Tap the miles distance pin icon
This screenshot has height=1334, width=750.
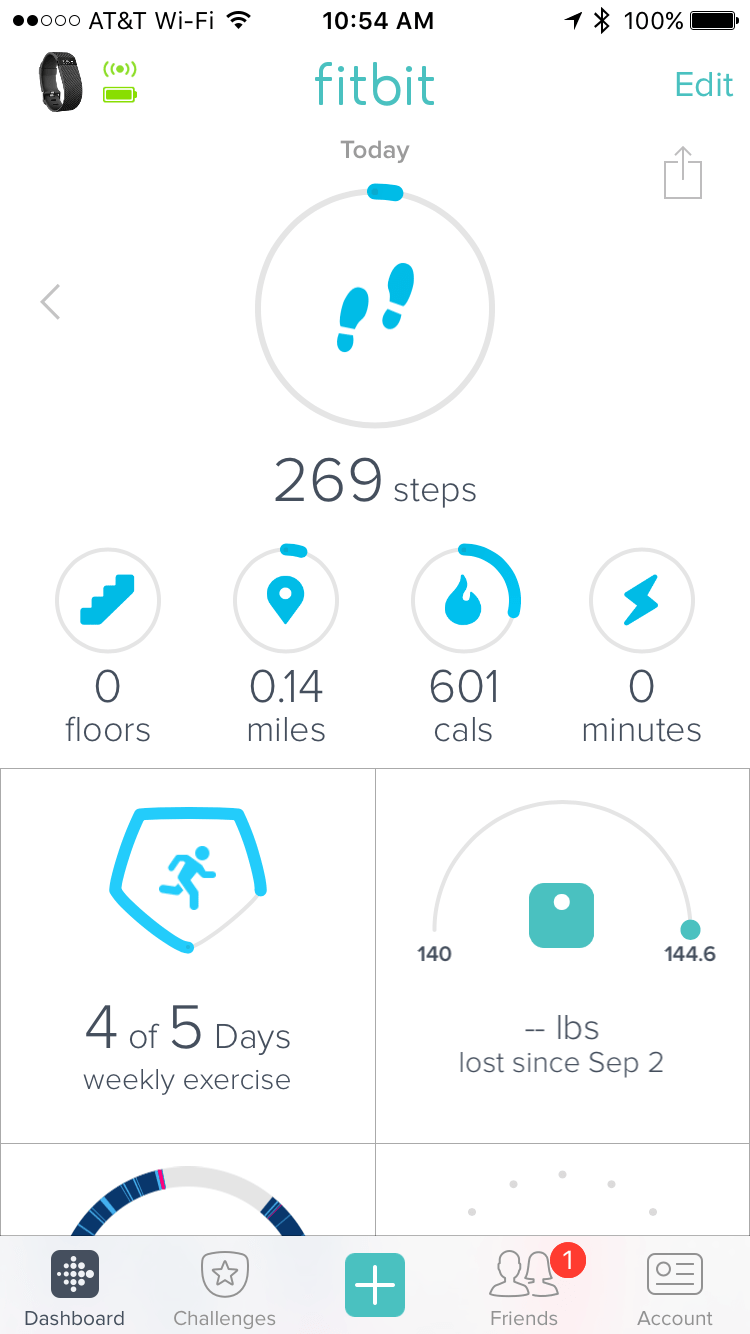pyautogui.click(x=285, y=600)
